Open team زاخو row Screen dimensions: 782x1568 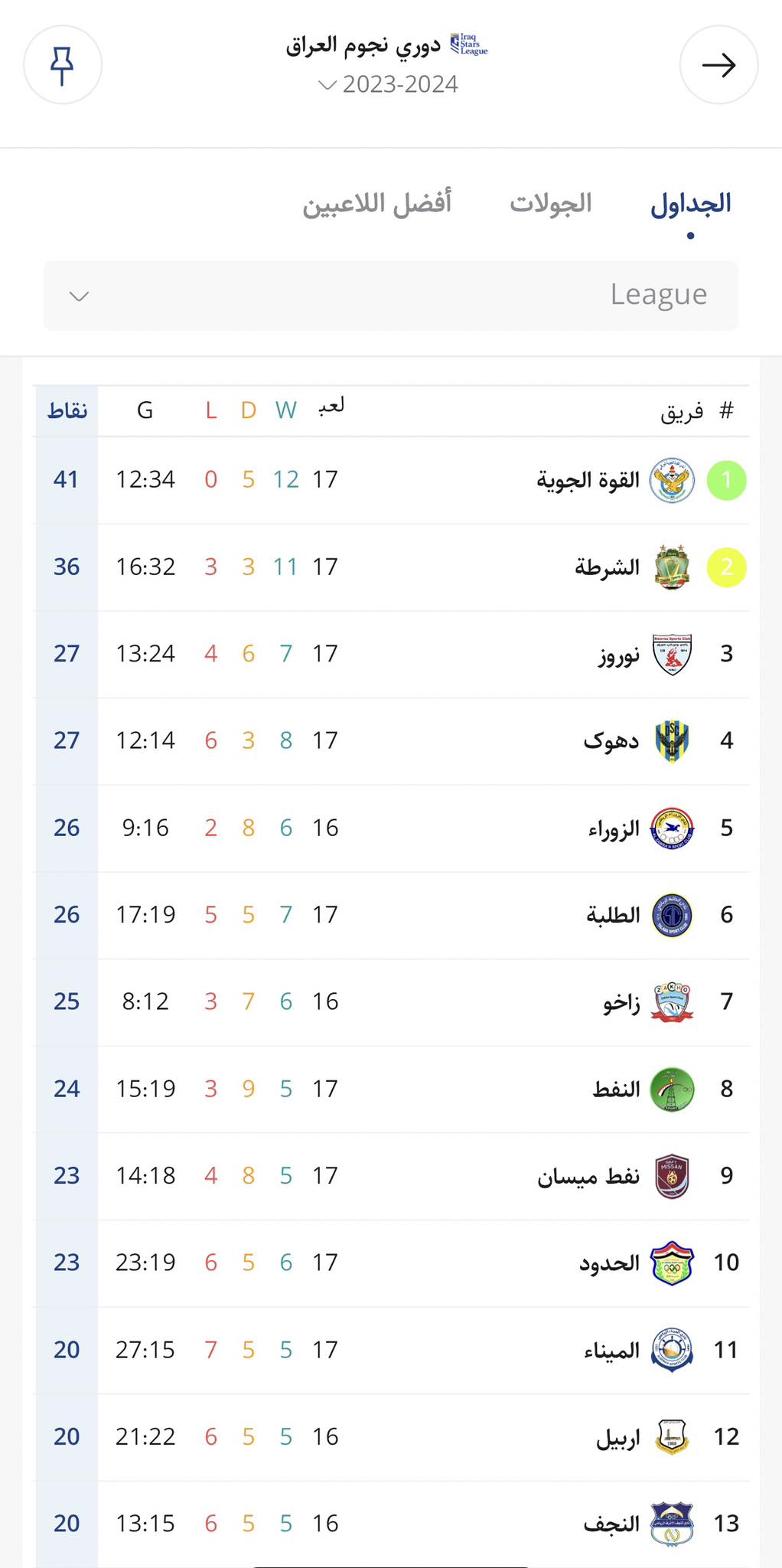pyautogui.click(x=621, y=1002)
